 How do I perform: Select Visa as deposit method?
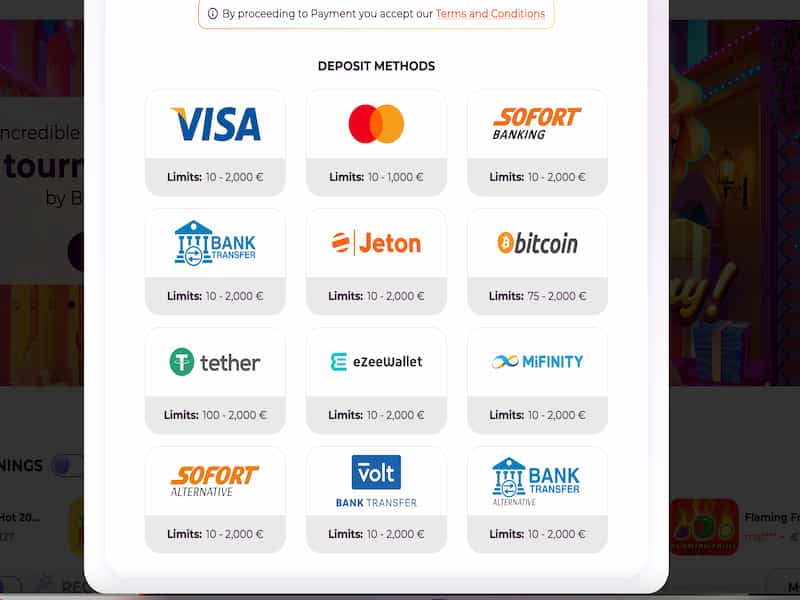tap(215, 125)
